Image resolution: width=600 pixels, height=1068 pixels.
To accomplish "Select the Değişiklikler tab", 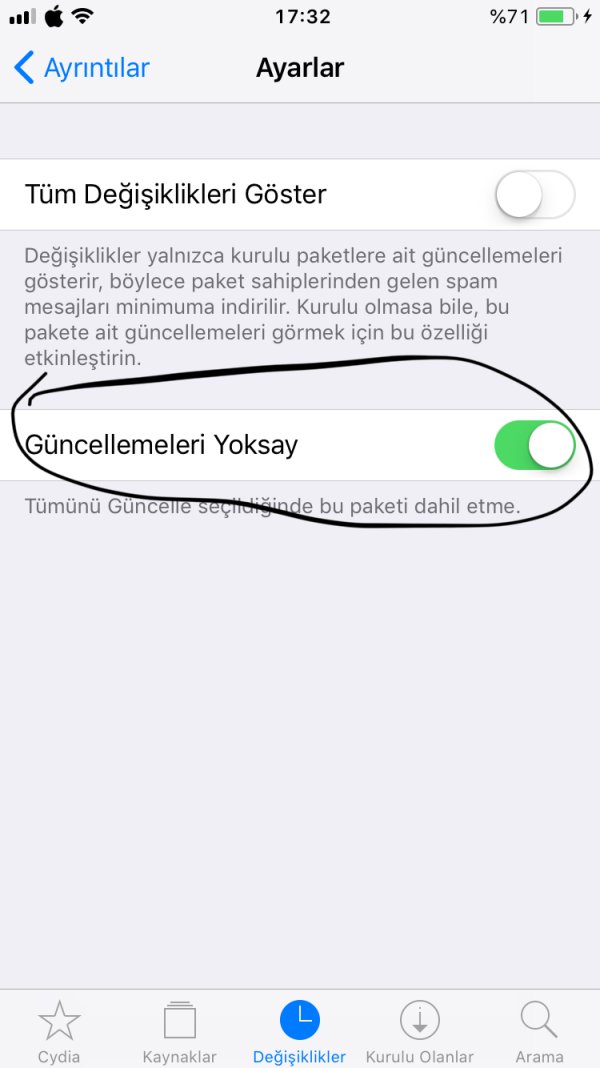I will point(299,1030).
